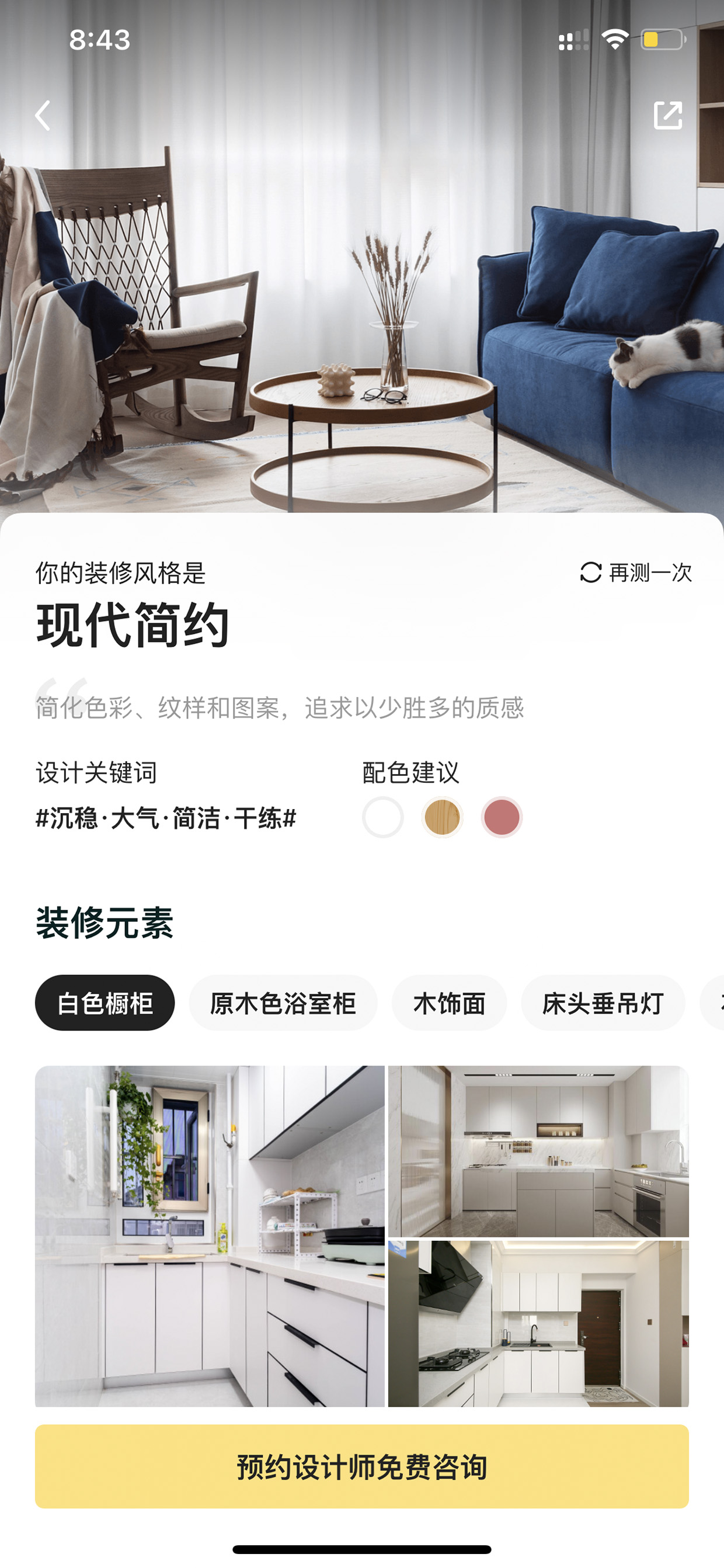Tap 预约设计师免费咨询 button
Viewport: 724px width, 1568px height.
pyautogui.click(x=362, y=1466)
